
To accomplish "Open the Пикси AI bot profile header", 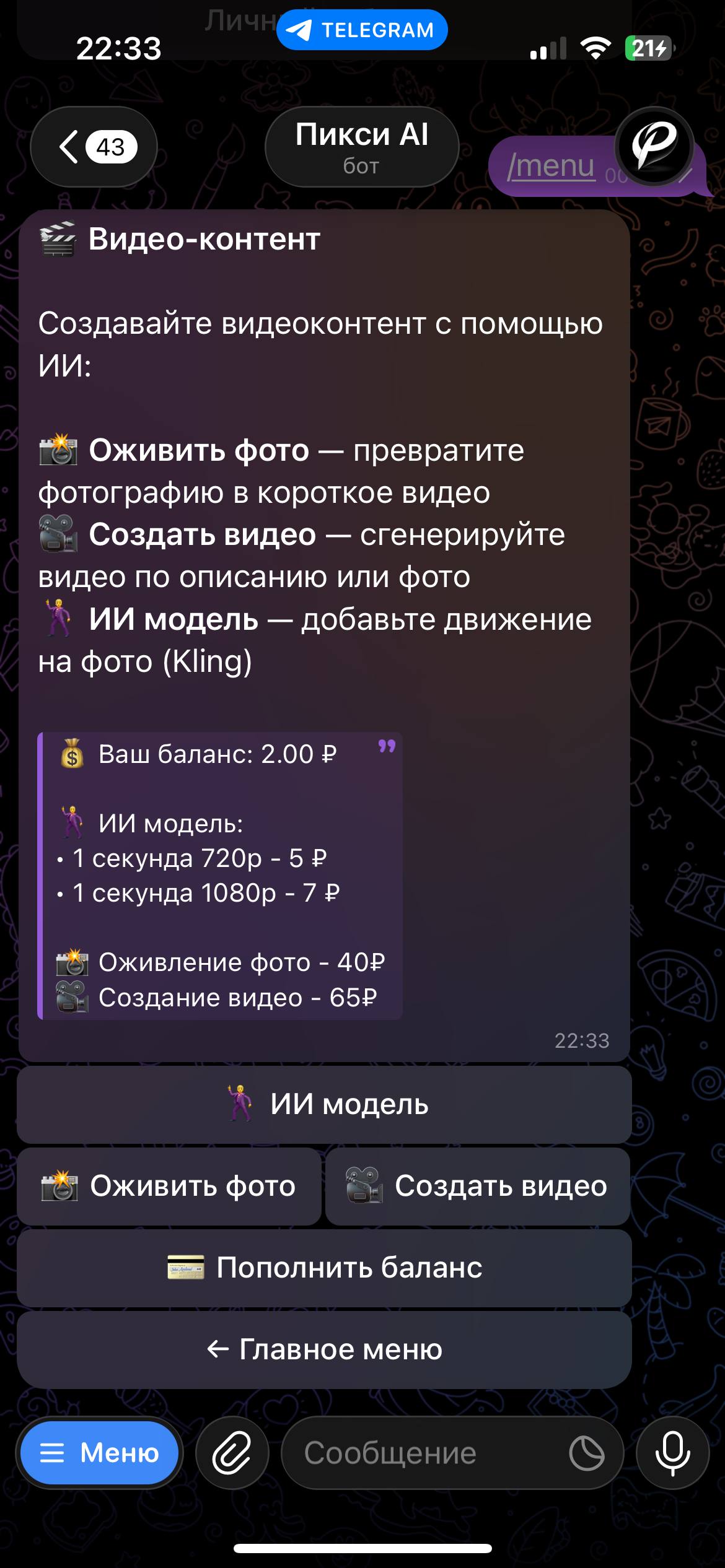I will tap(361, 147).
